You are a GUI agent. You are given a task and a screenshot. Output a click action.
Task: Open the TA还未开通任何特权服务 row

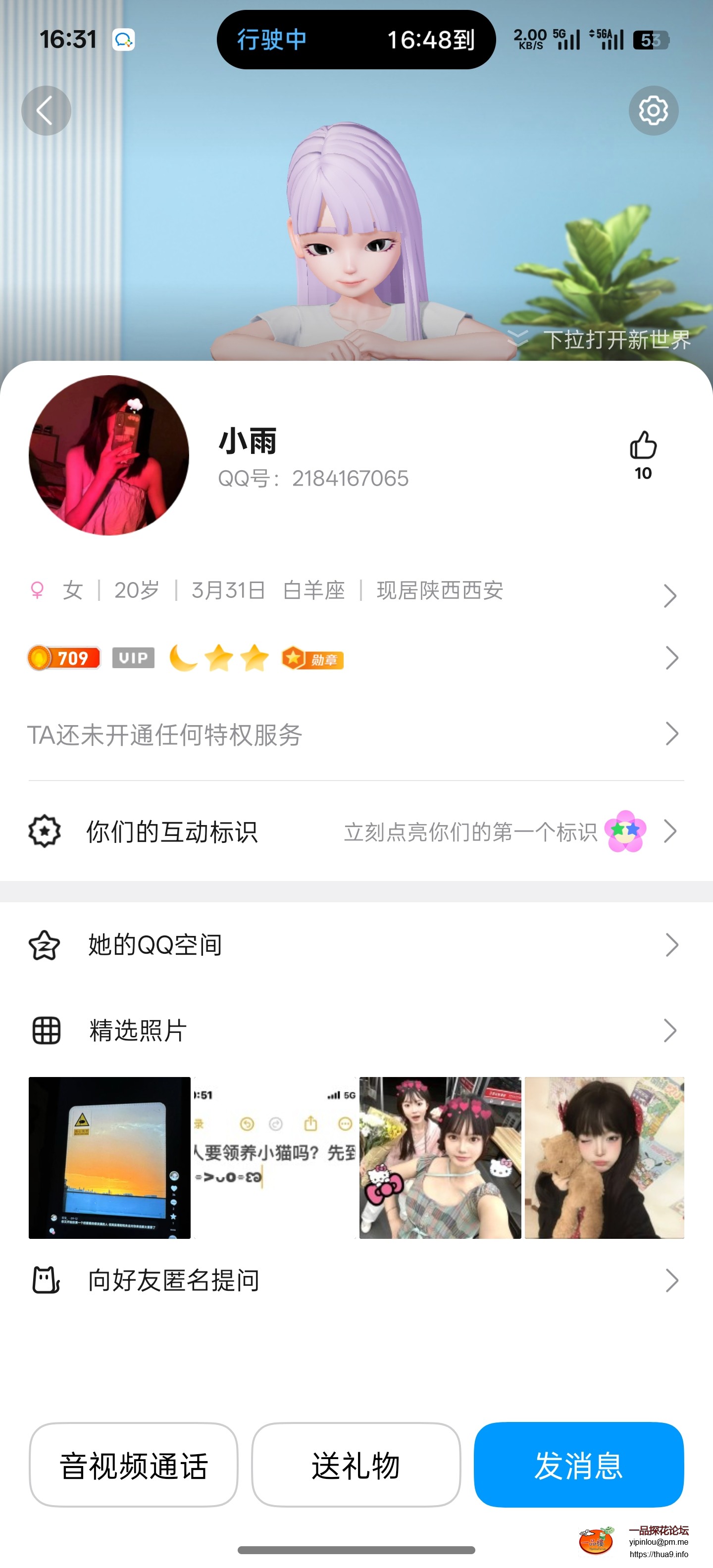coord(353,734)
